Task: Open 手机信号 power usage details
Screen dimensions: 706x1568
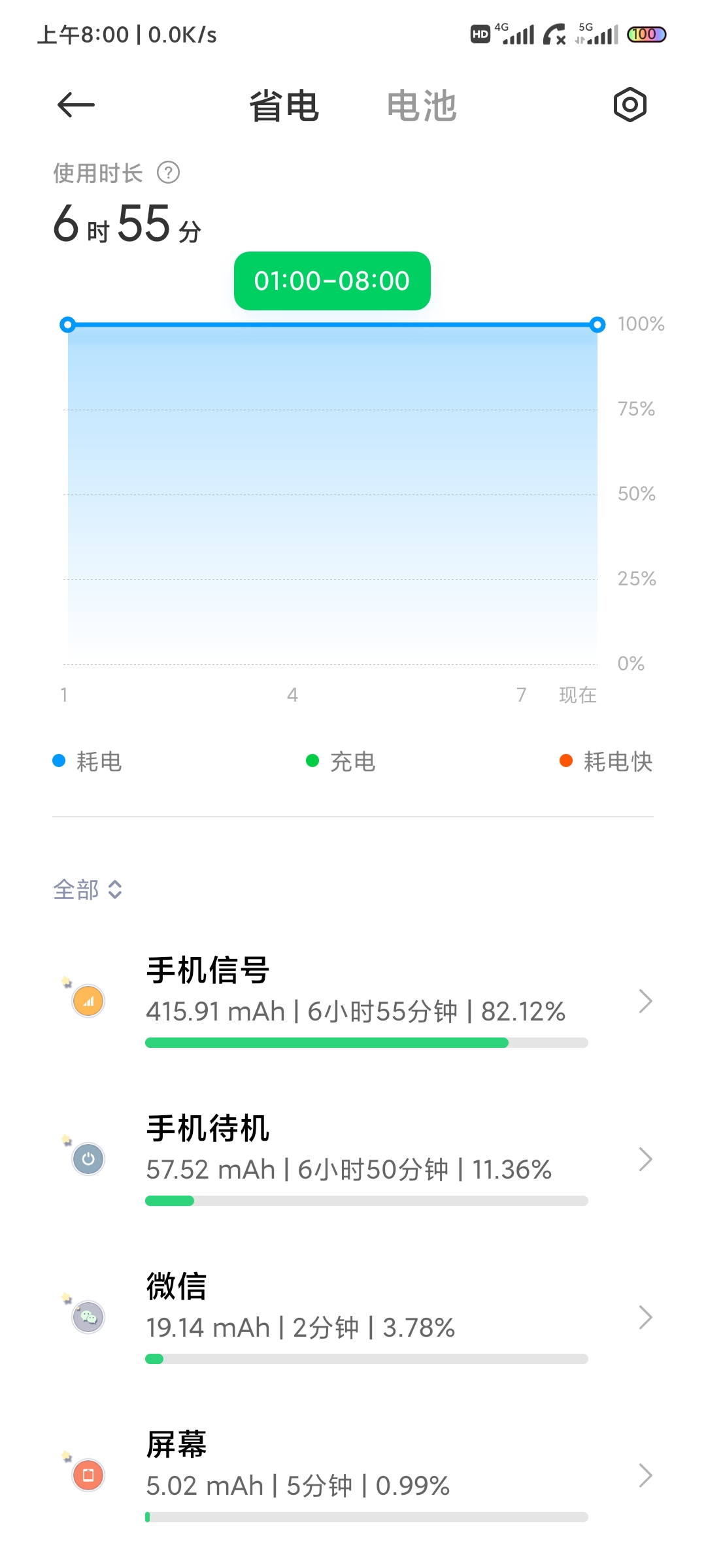Action: pyautogui.click(x=353, y=1001)
